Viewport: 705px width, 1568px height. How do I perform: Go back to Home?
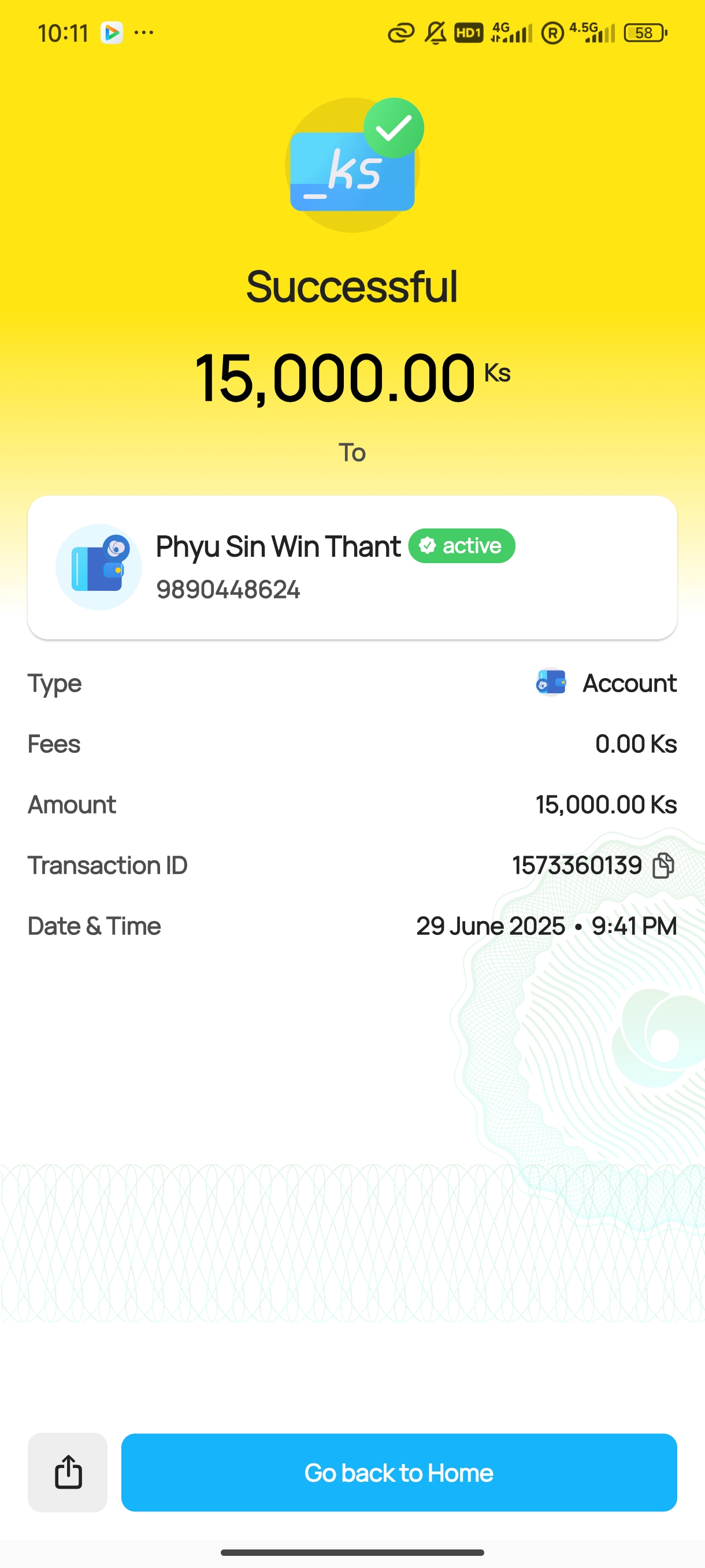click(x=398, y=1472)
